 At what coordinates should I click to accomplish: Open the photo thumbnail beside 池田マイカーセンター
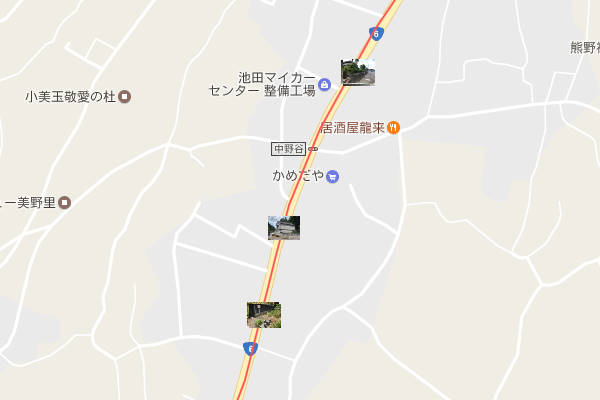click(x=358, y=72)
